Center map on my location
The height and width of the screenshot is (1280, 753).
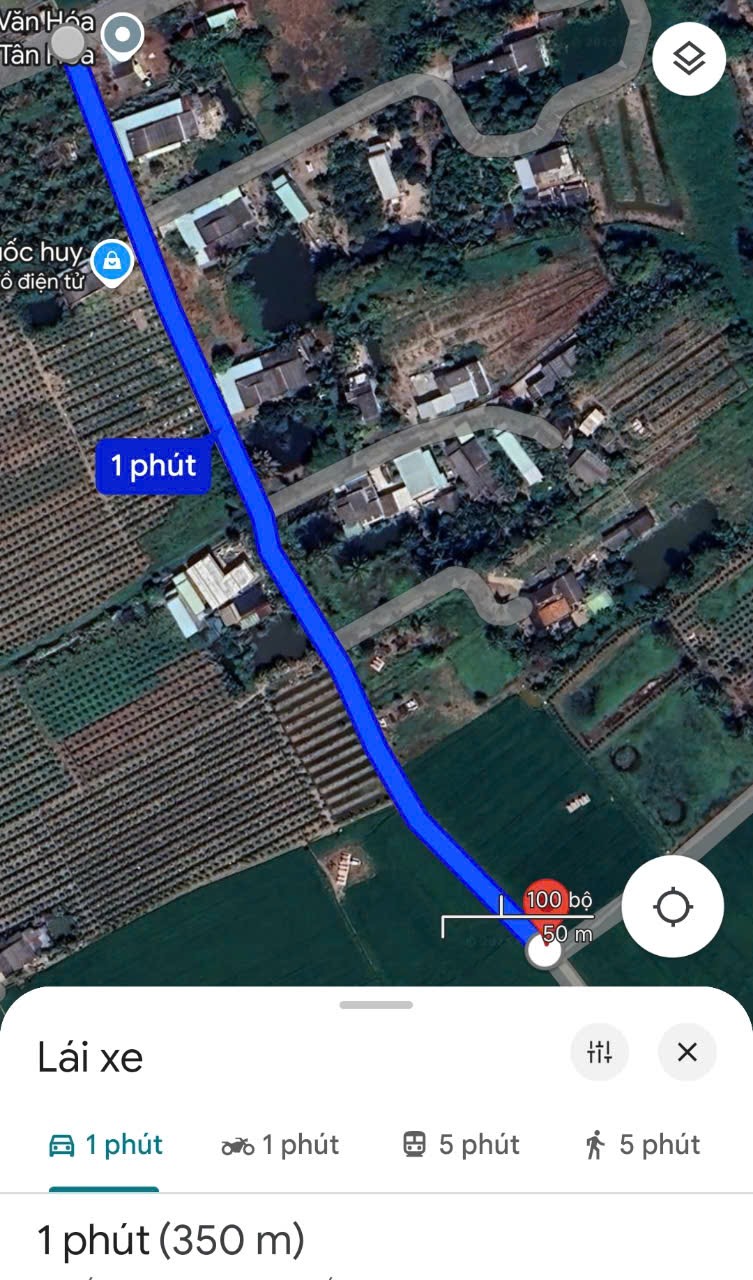672,906
